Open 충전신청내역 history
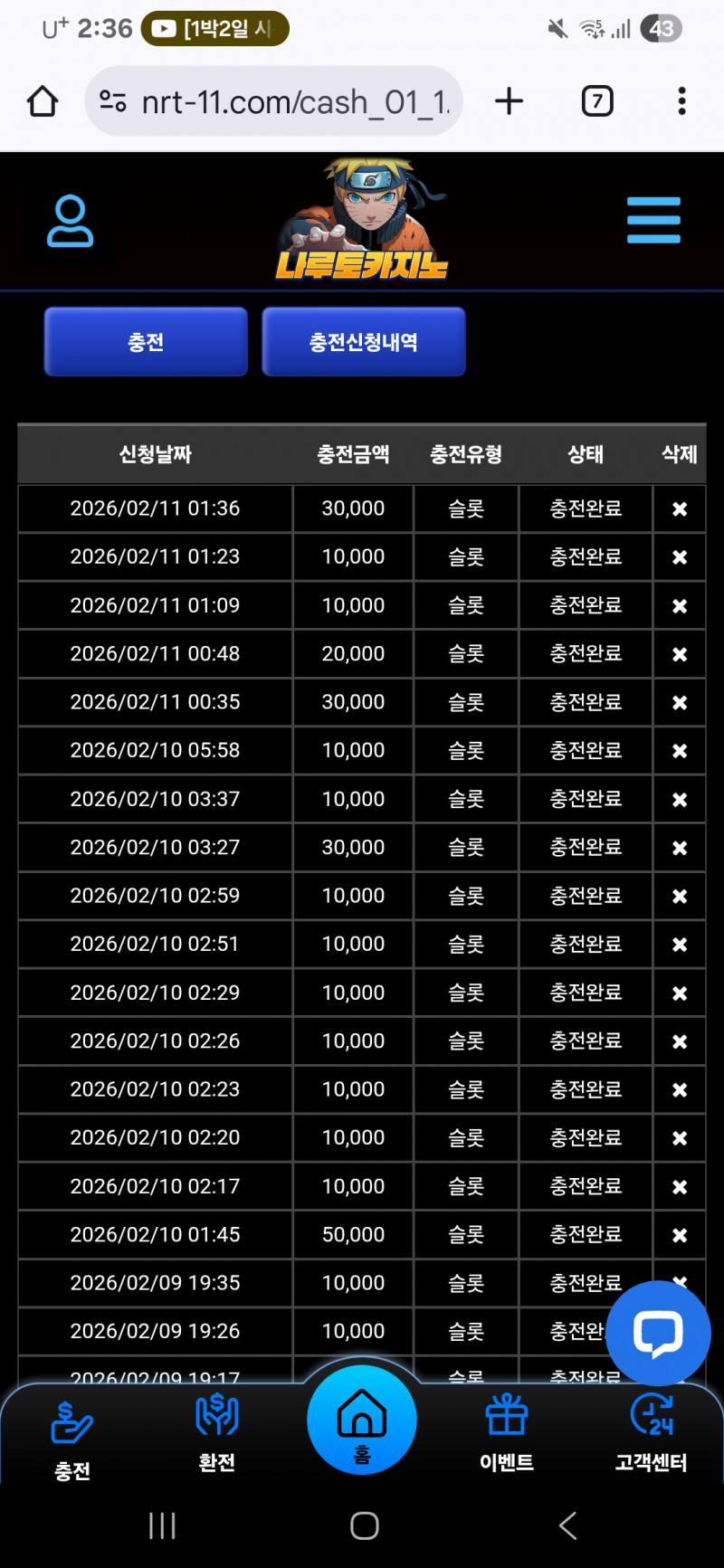724x1568 pixels. pos(364,342)
